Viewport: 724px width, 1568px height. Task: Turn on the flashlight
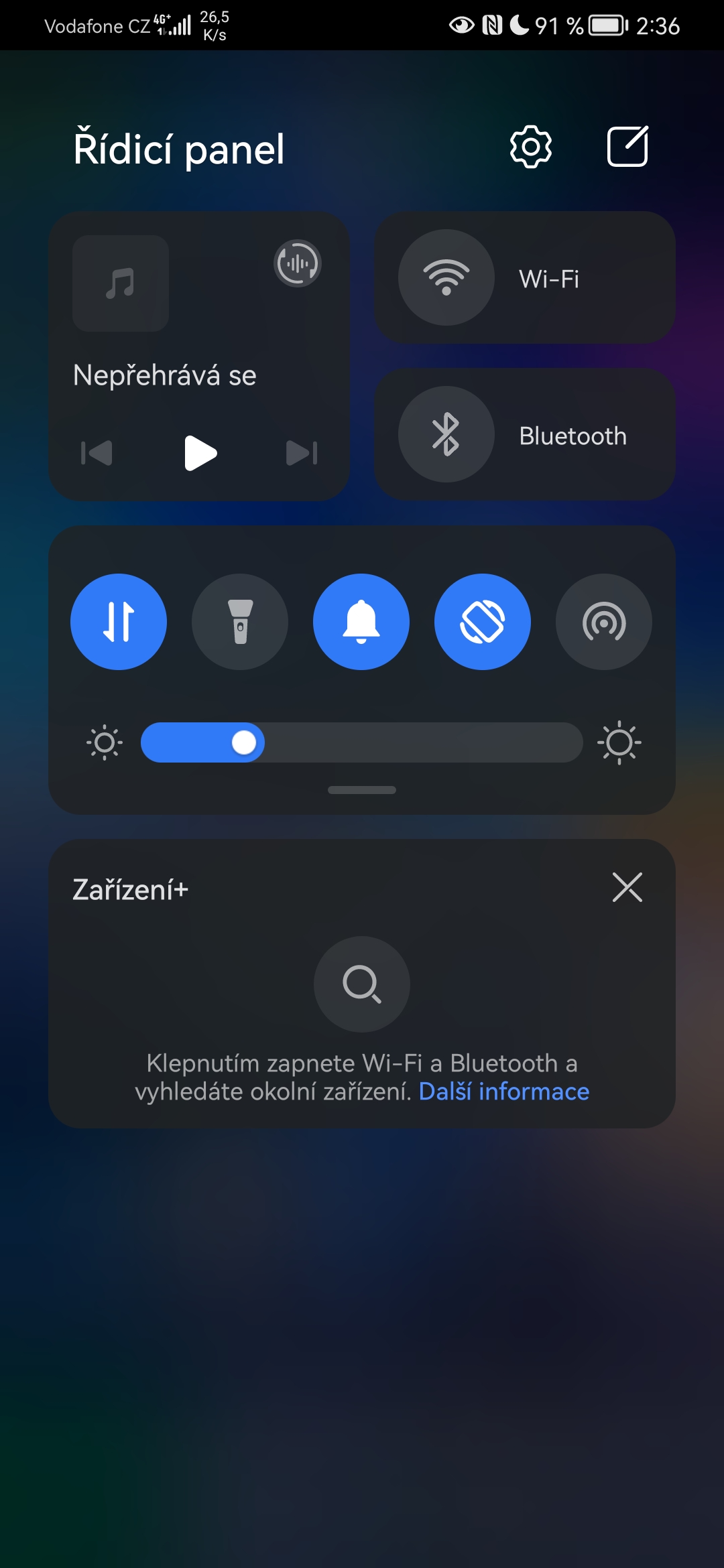click(x=240, y=622)
